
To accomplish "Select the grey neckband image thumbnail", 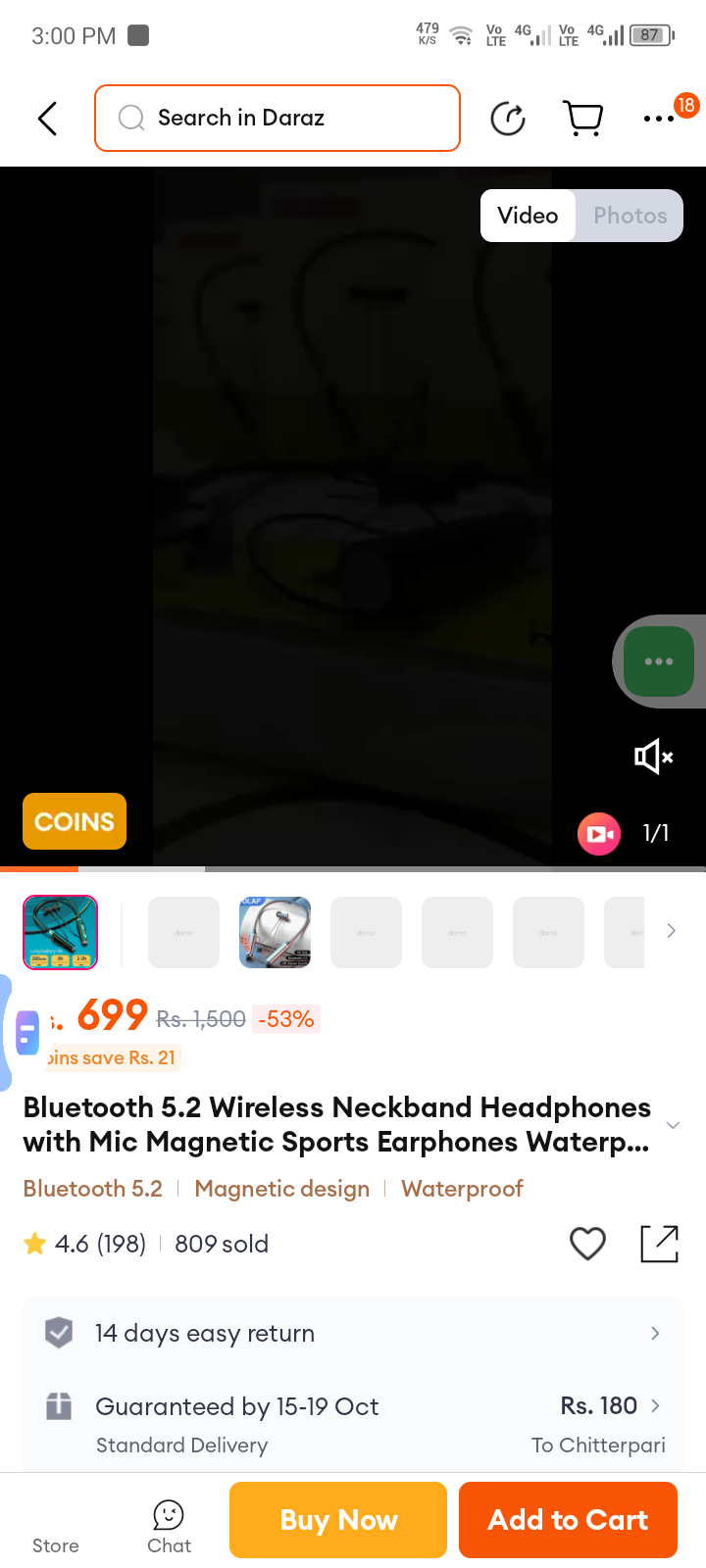I will click(276, 932).
